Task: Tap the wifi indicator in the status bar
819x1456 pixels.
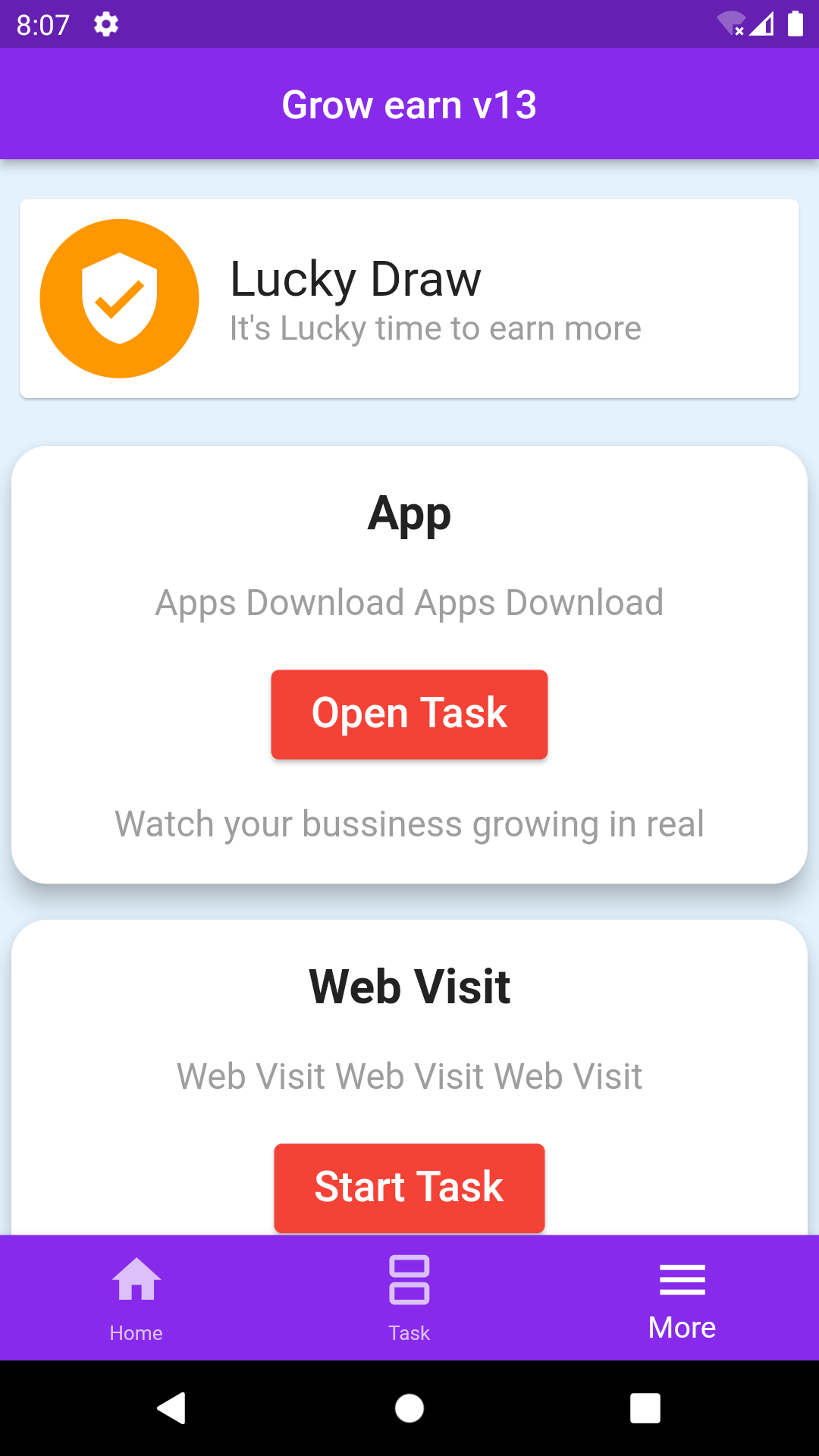Action: [730, 24]
